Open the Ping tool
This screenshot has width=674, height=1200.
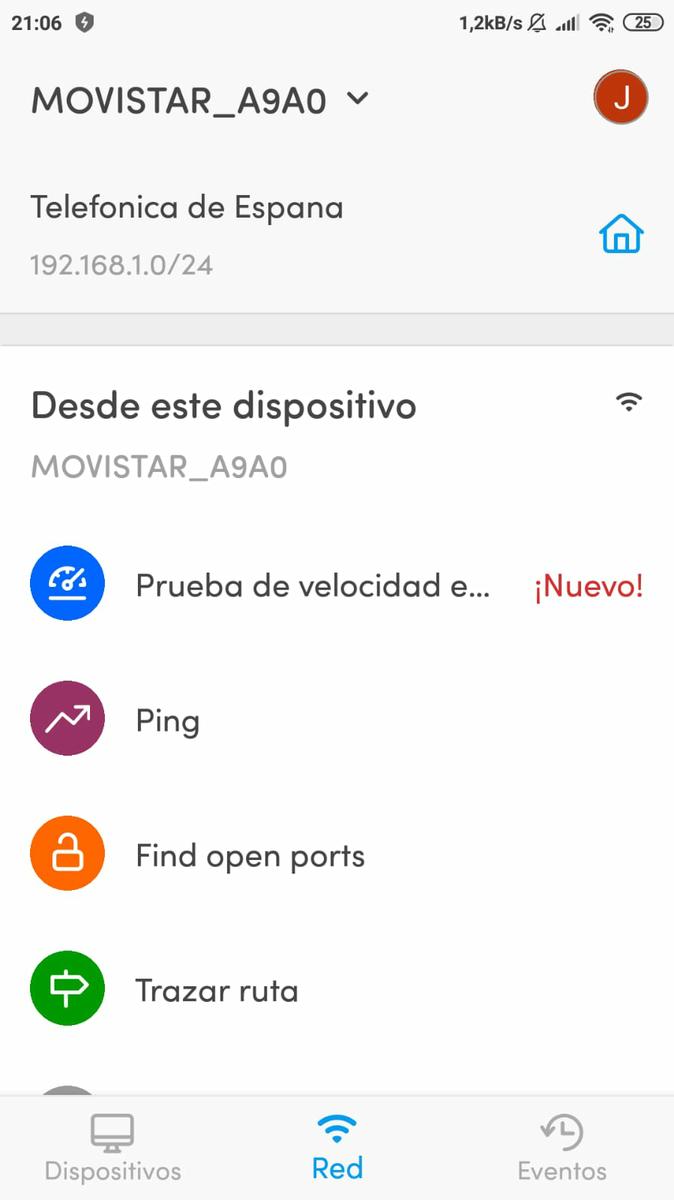click(x=168, y=721)
